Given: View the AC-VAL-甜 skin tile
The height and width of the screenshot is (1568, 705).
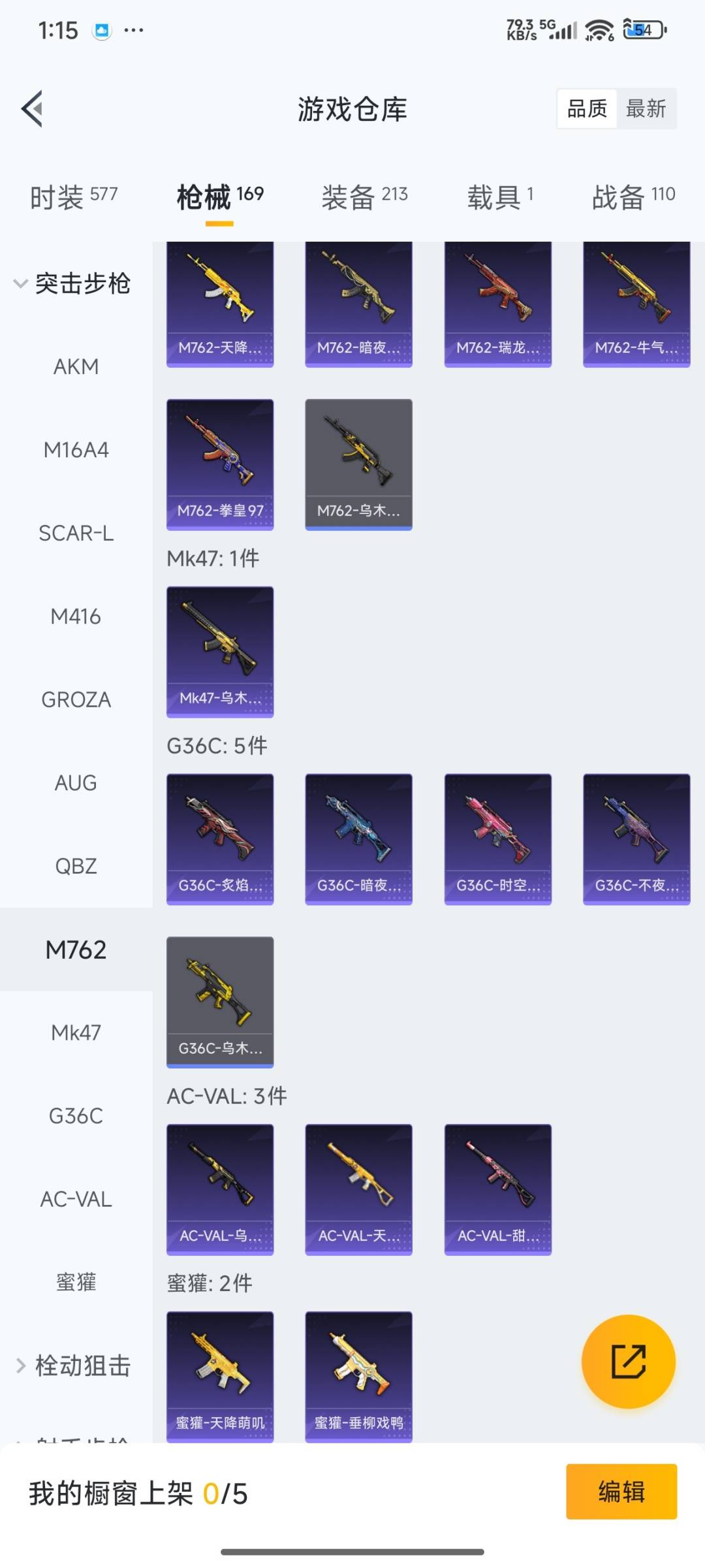Looking at the screenshot, I should tap(497, 1189).
